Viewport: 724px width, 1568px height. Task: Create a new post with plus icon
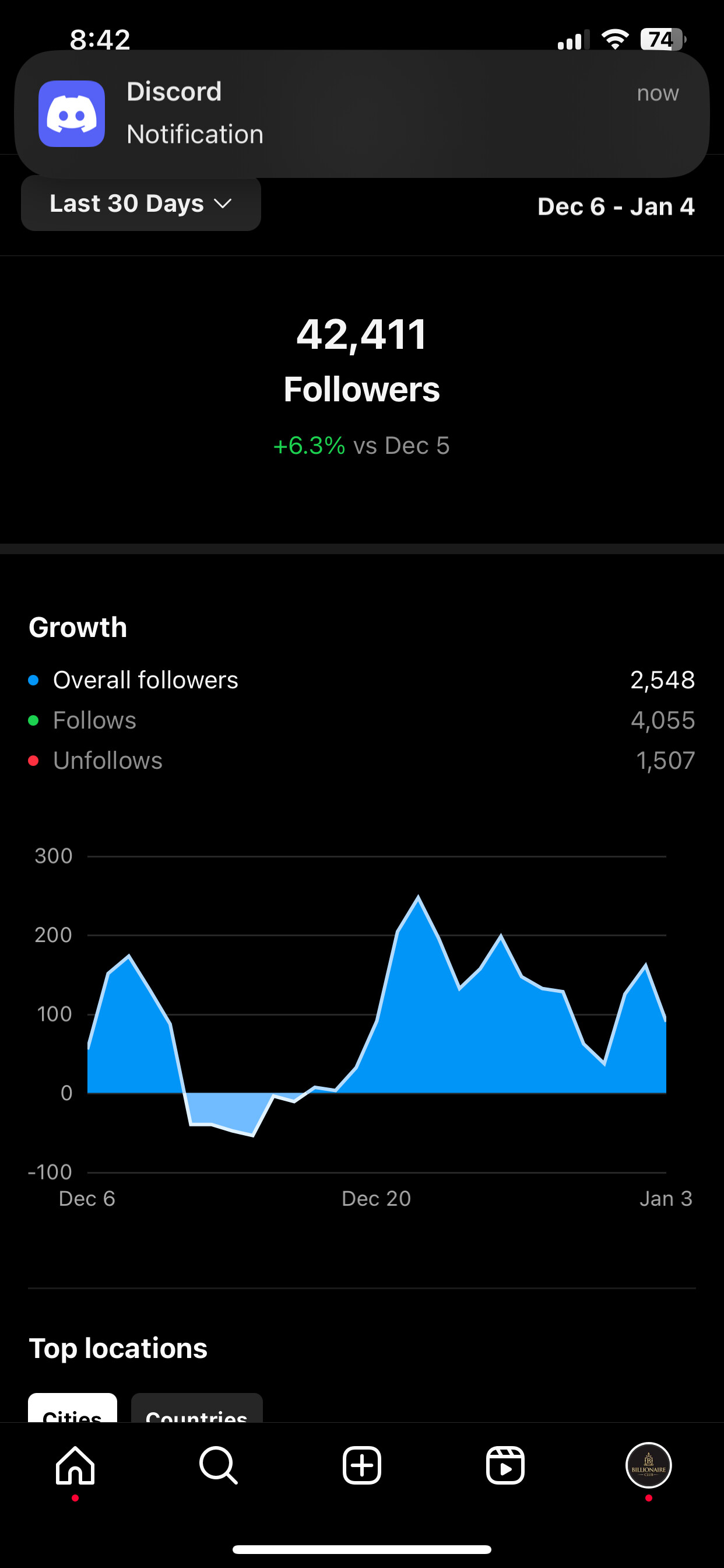pyautogui.click(x=362, y=1466)
